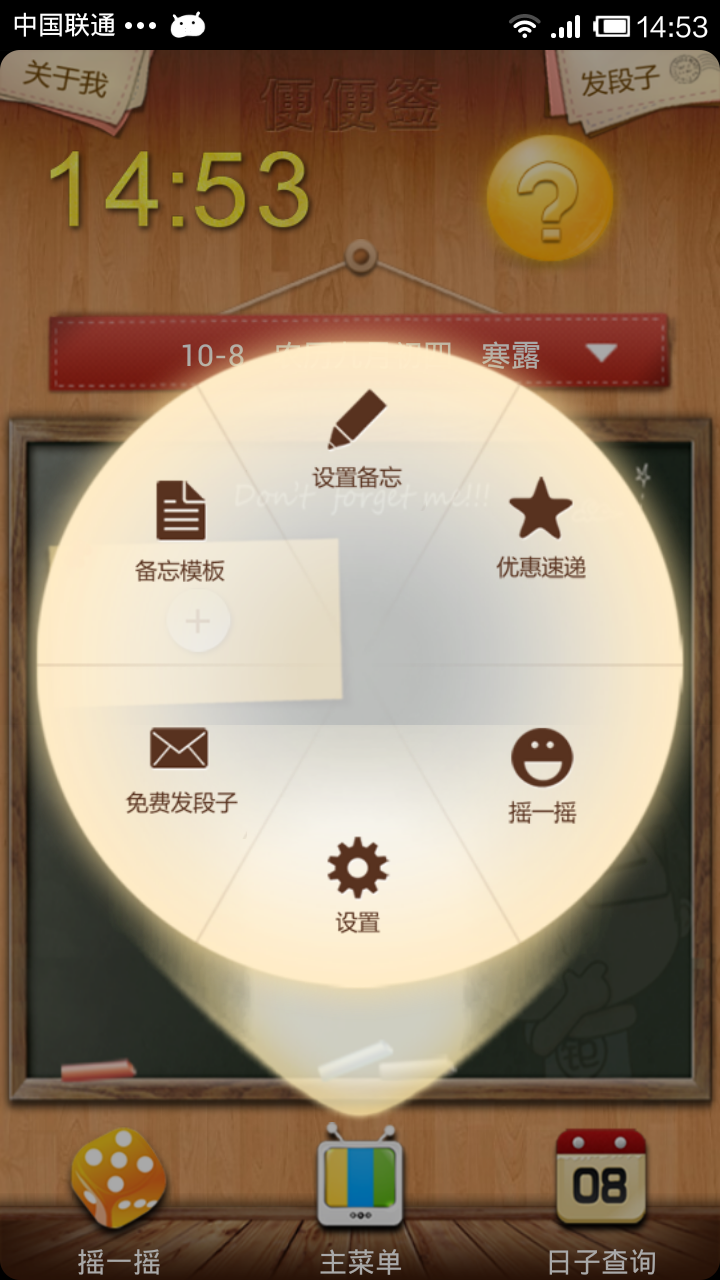Open 设置备忘 in the radial menu
This screenshot has width=720, height=1280.
[x=357, y=438]
